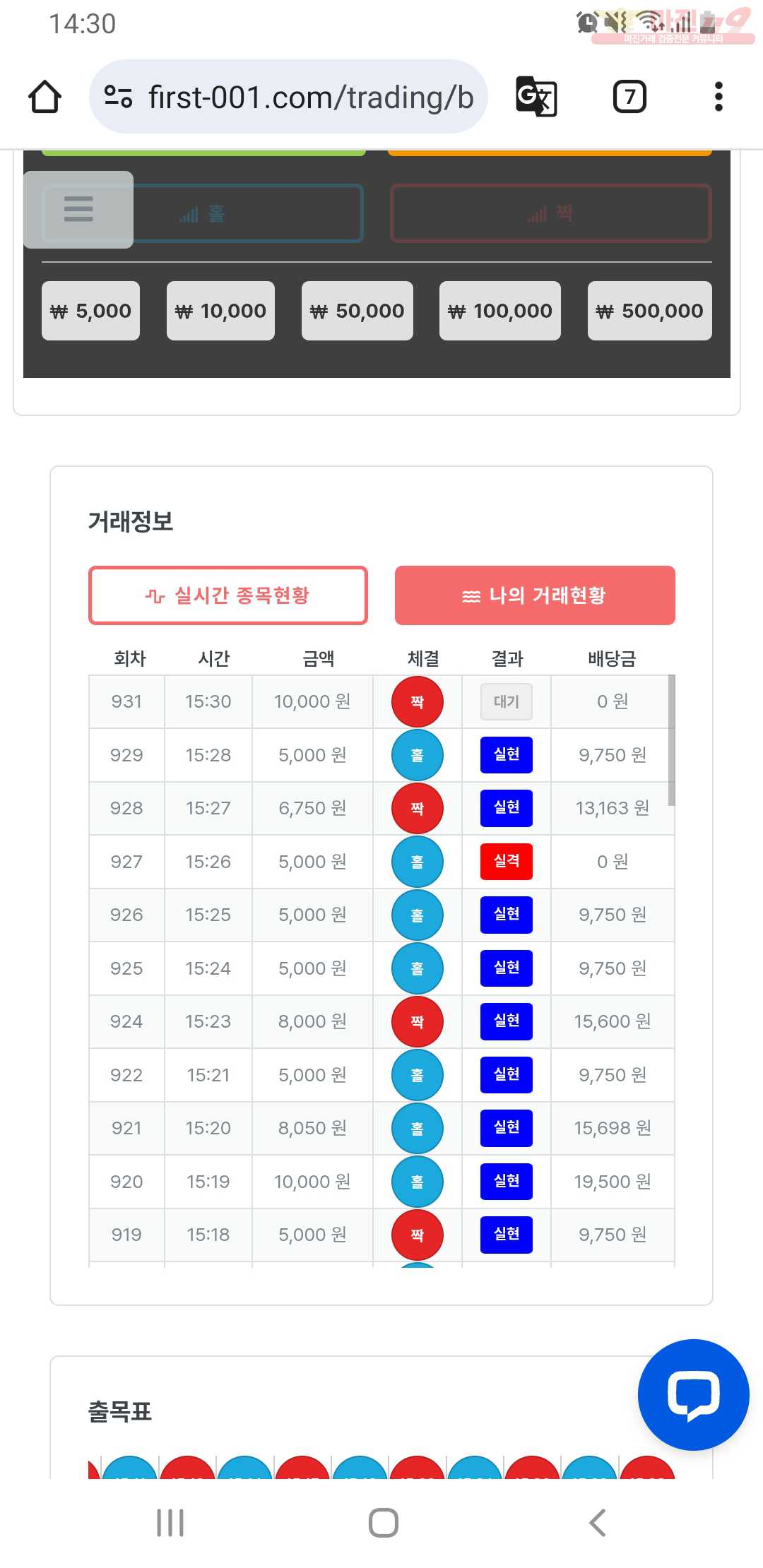Switch to 실시간 종목현황 tab
This screenshot has height=1568, width=763.
tap(227, 595)
